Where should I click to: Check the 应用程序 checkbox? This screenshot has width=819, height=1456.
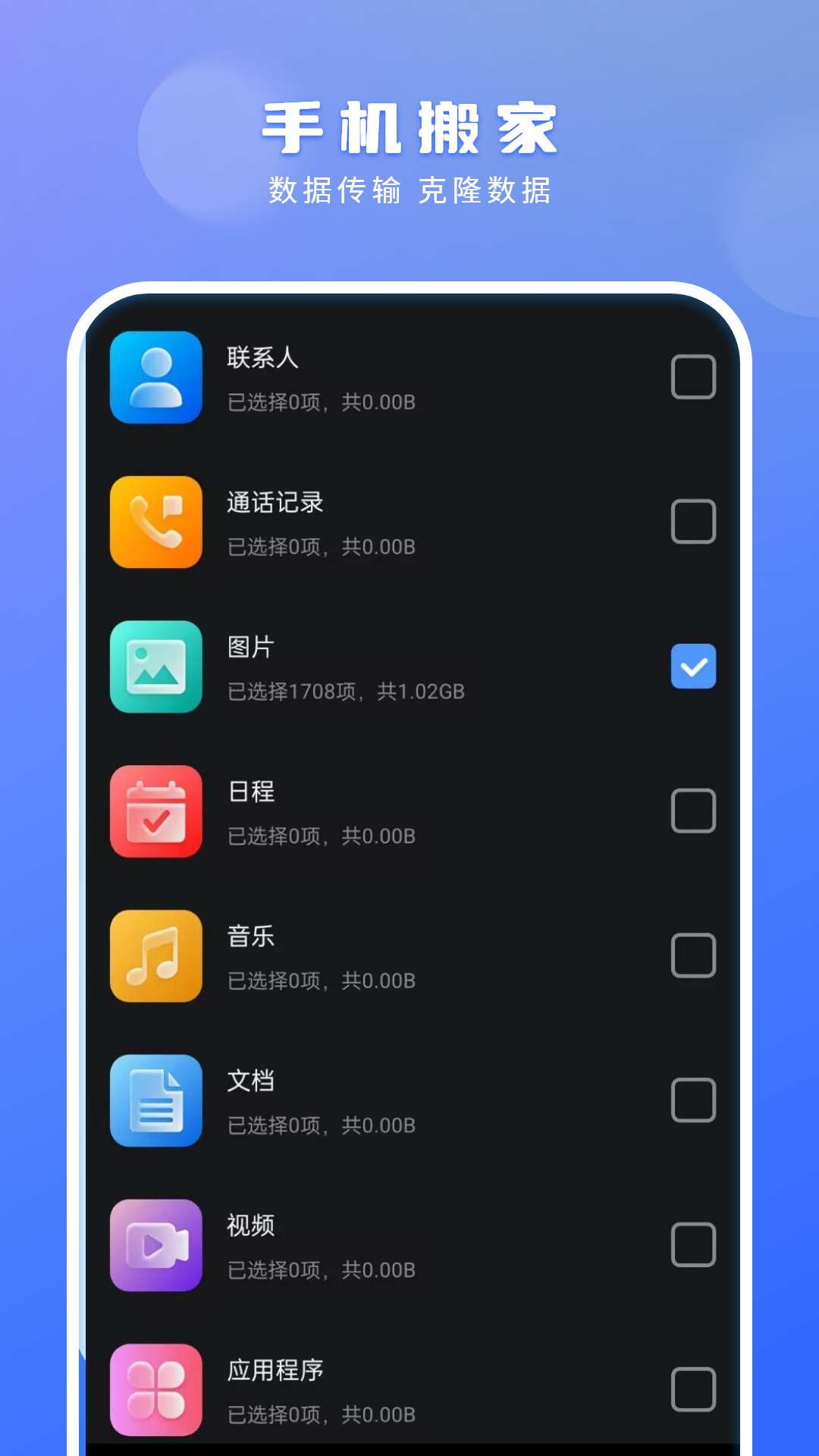pos(692,1388)
